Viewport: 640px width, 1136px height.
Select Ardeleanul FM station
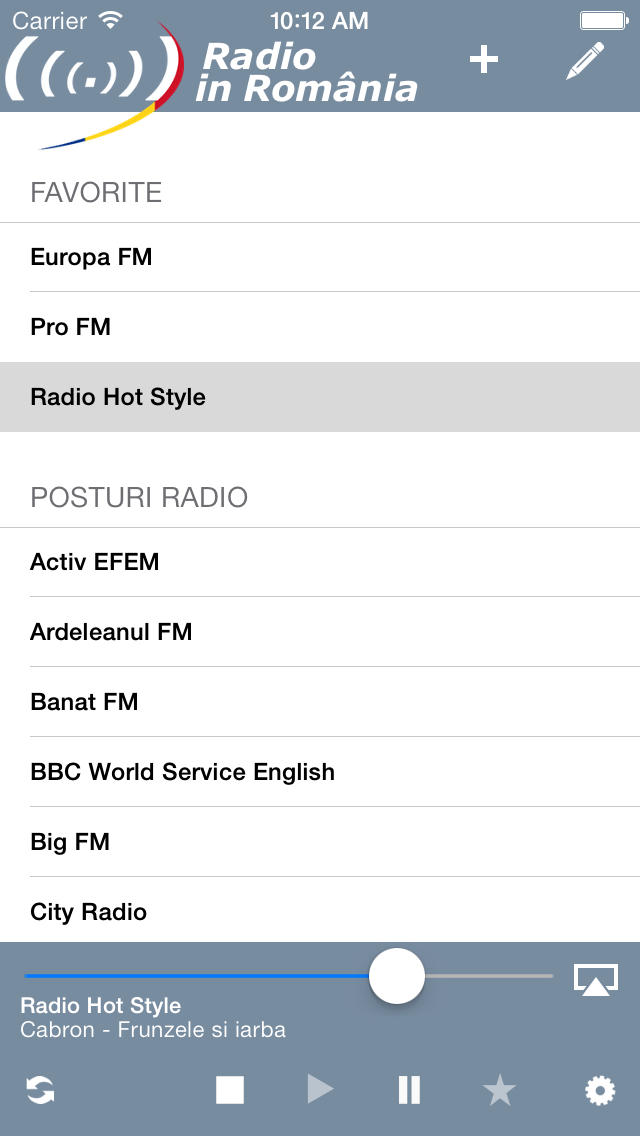point(320,632)
